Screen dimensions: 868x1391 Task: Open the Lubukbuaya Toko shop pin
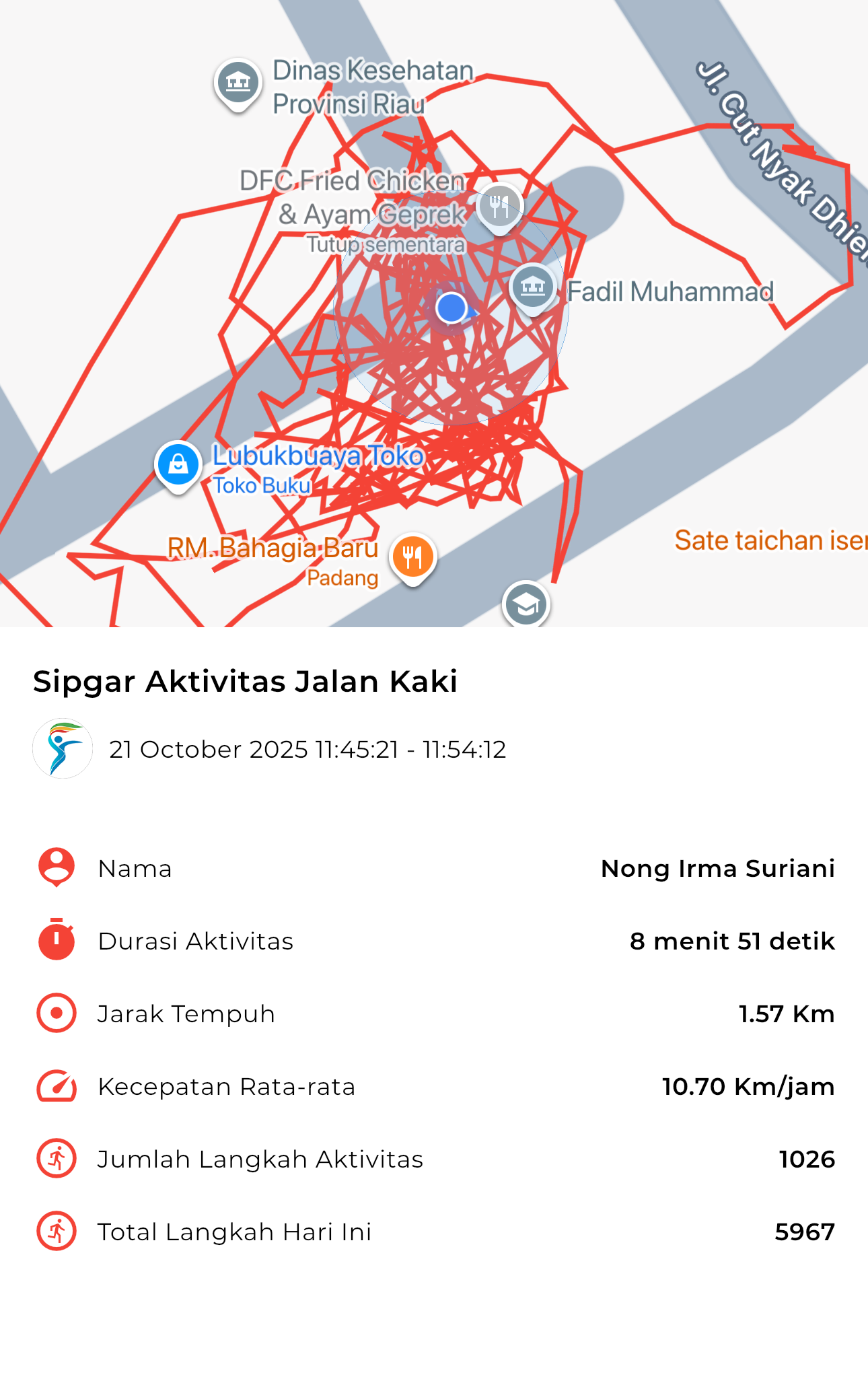[178, 464]
